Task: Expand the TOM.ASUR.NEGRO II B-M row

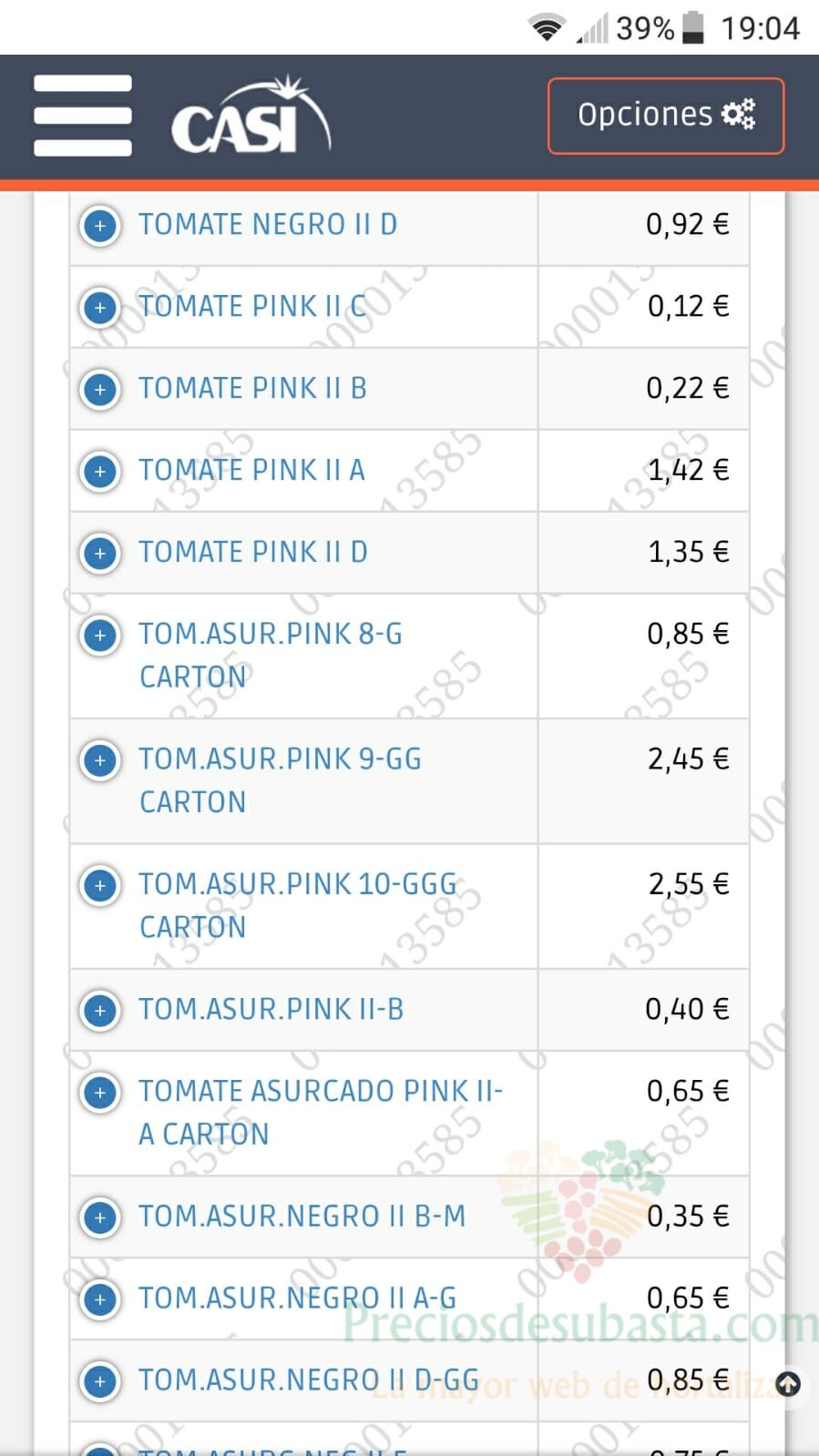Action: pyautogui.click(x=100, y=1217)
